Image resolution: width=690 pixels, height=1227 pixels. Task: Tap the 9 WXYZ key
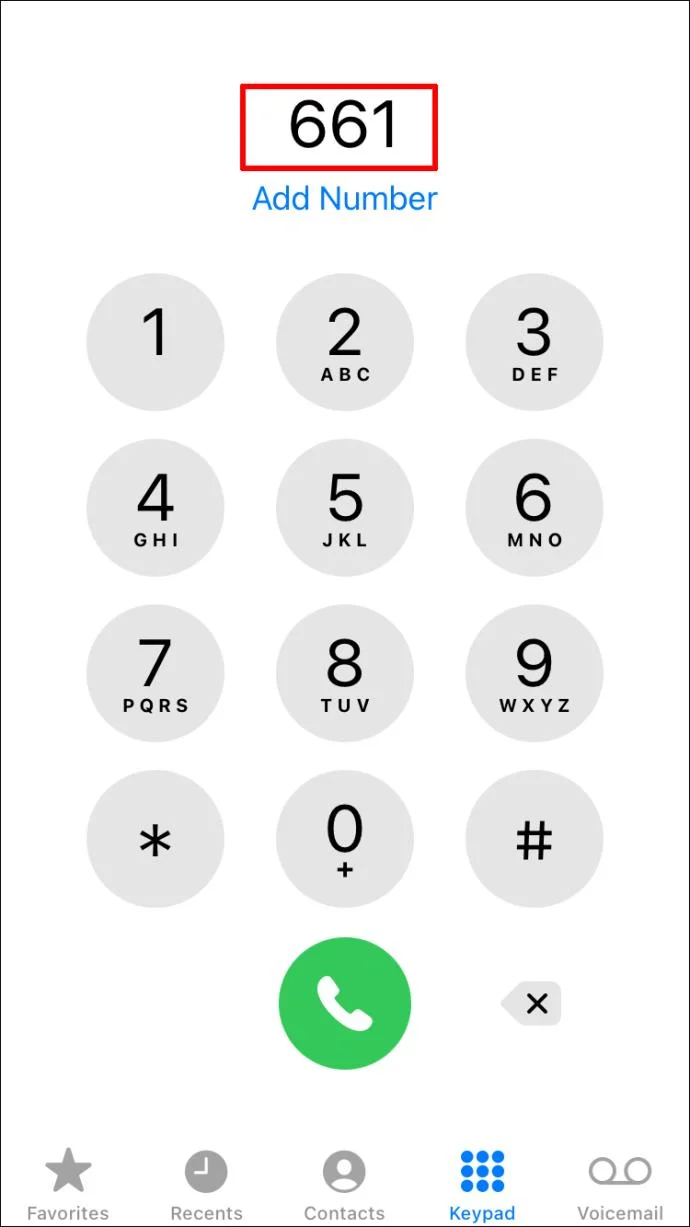[x=534, y=673]
